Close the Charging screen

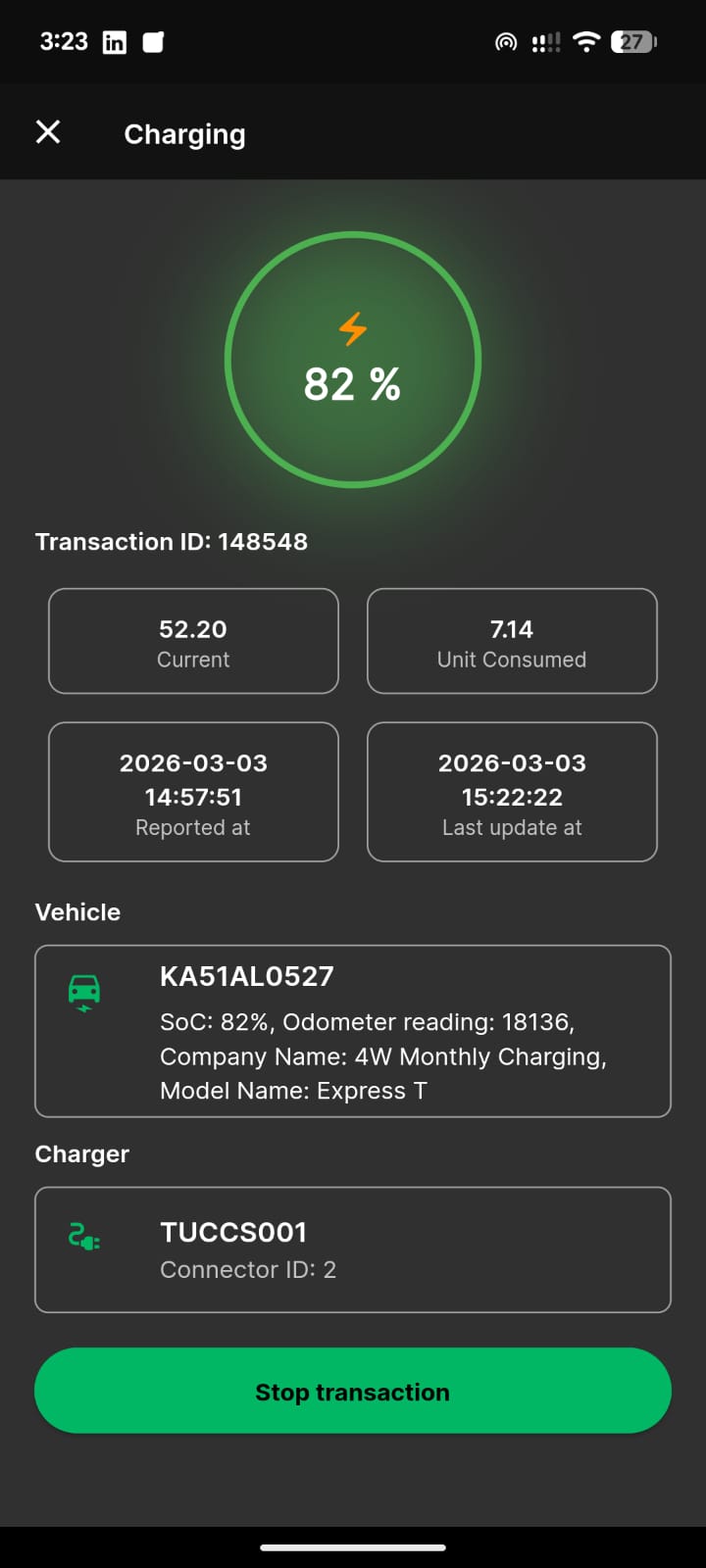pos(47,131)
